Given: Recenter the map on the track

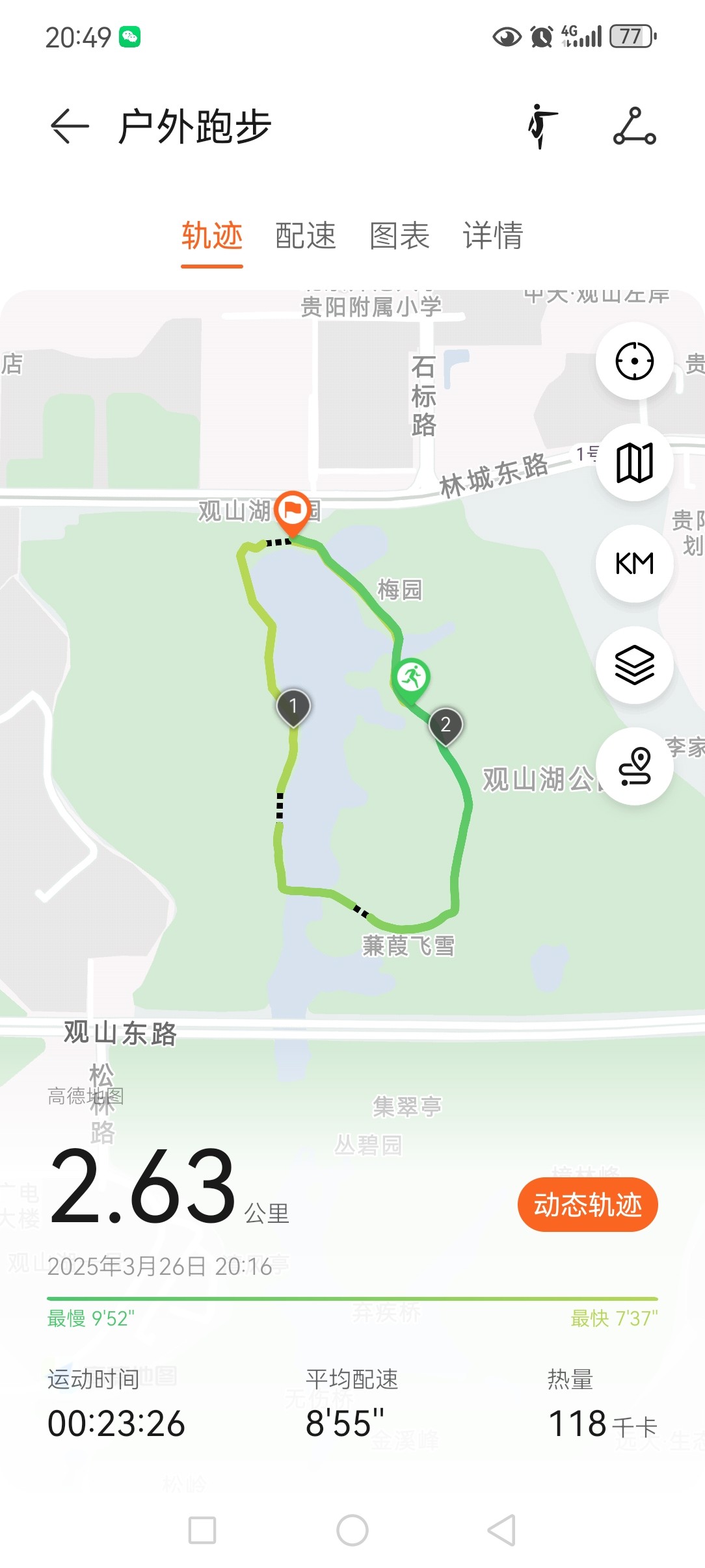Looking at the screenshot, I should coord(635,361).
